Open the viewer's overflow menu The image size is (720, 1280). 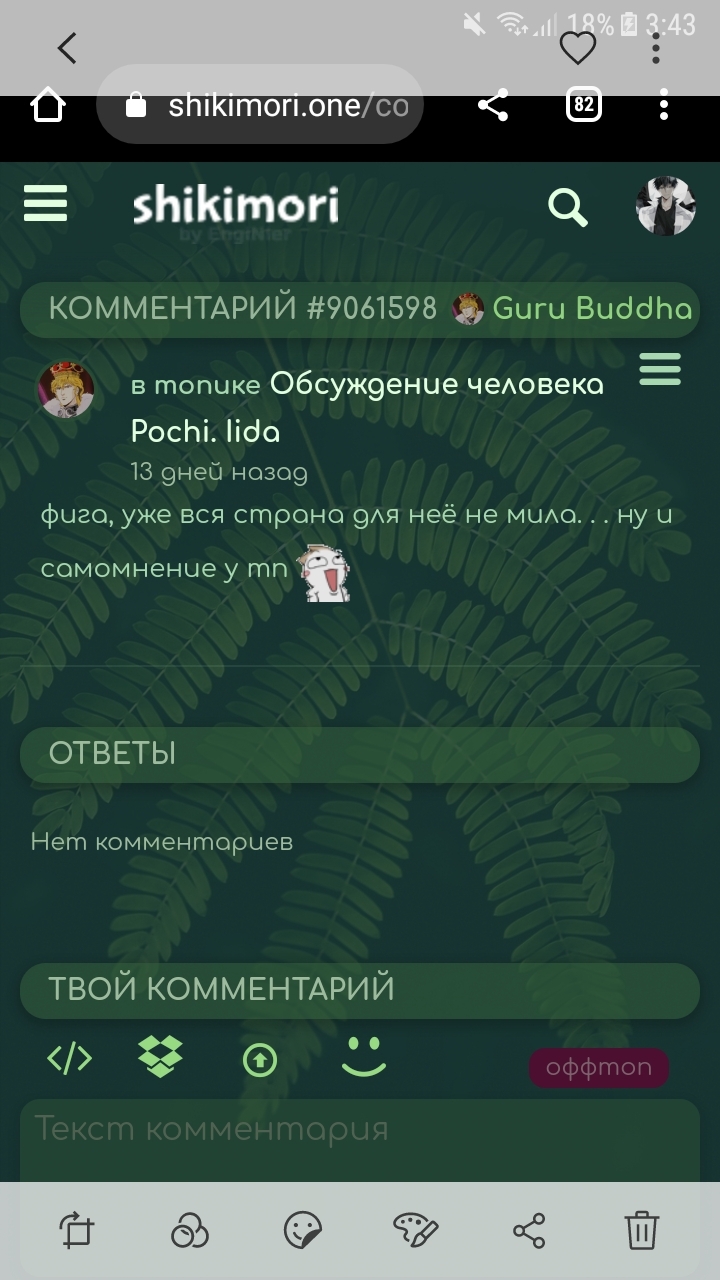click(x=656, y=47)
